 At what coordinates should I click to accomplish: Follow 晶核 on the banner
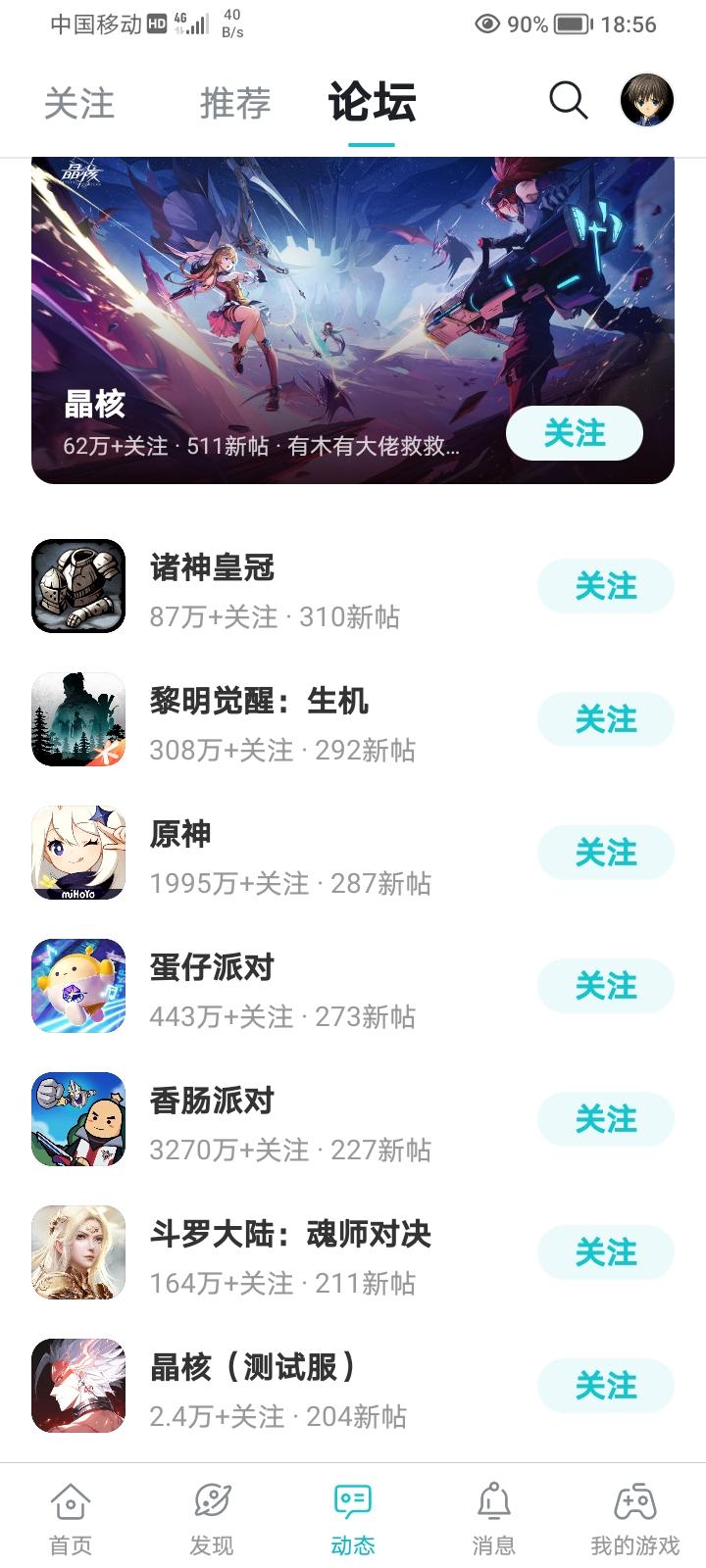tap(575, 433)
